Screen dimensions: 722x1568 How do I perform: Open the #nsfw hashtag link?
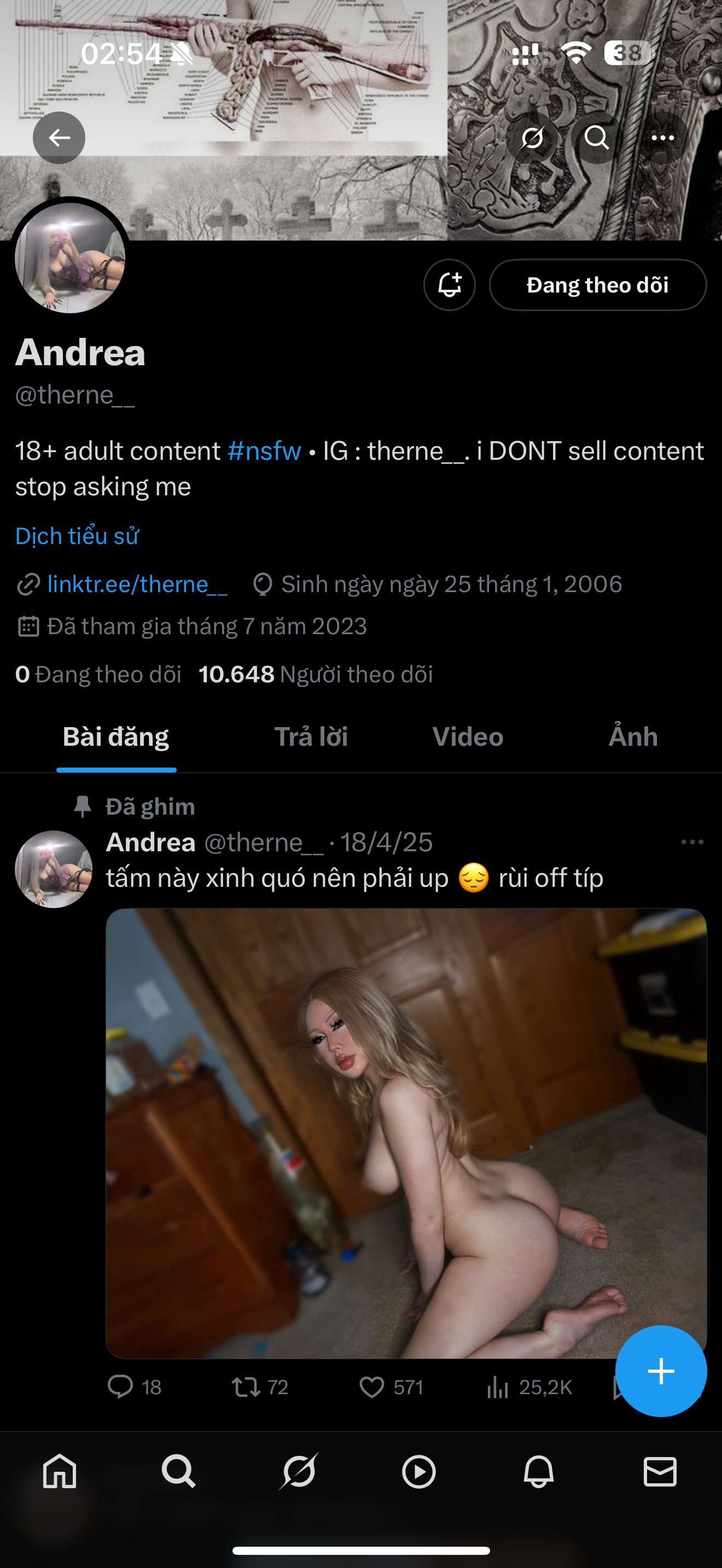[264, 451]
